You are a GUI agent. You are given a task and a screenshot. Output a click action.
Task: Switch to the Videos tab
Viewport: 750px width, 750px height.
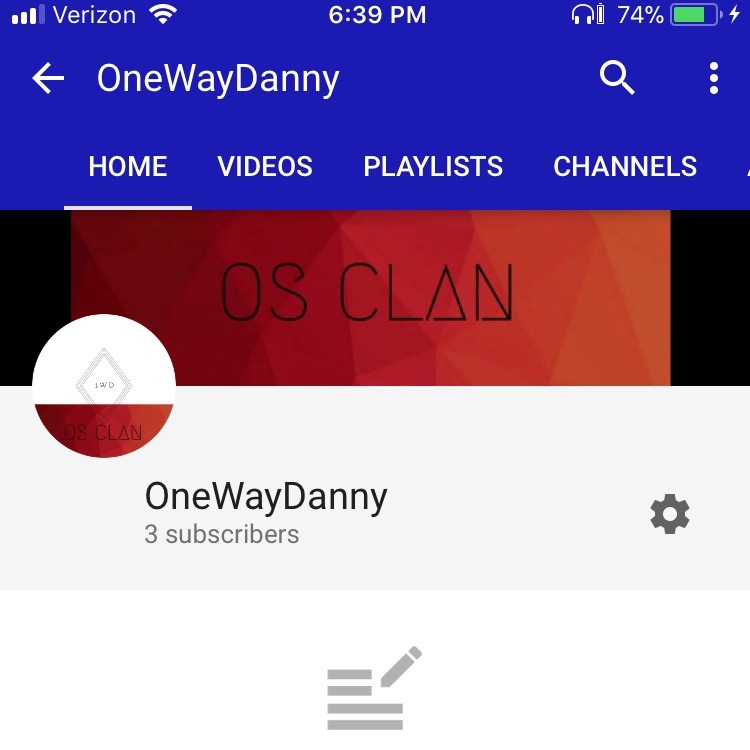click(x=265, y=166)
